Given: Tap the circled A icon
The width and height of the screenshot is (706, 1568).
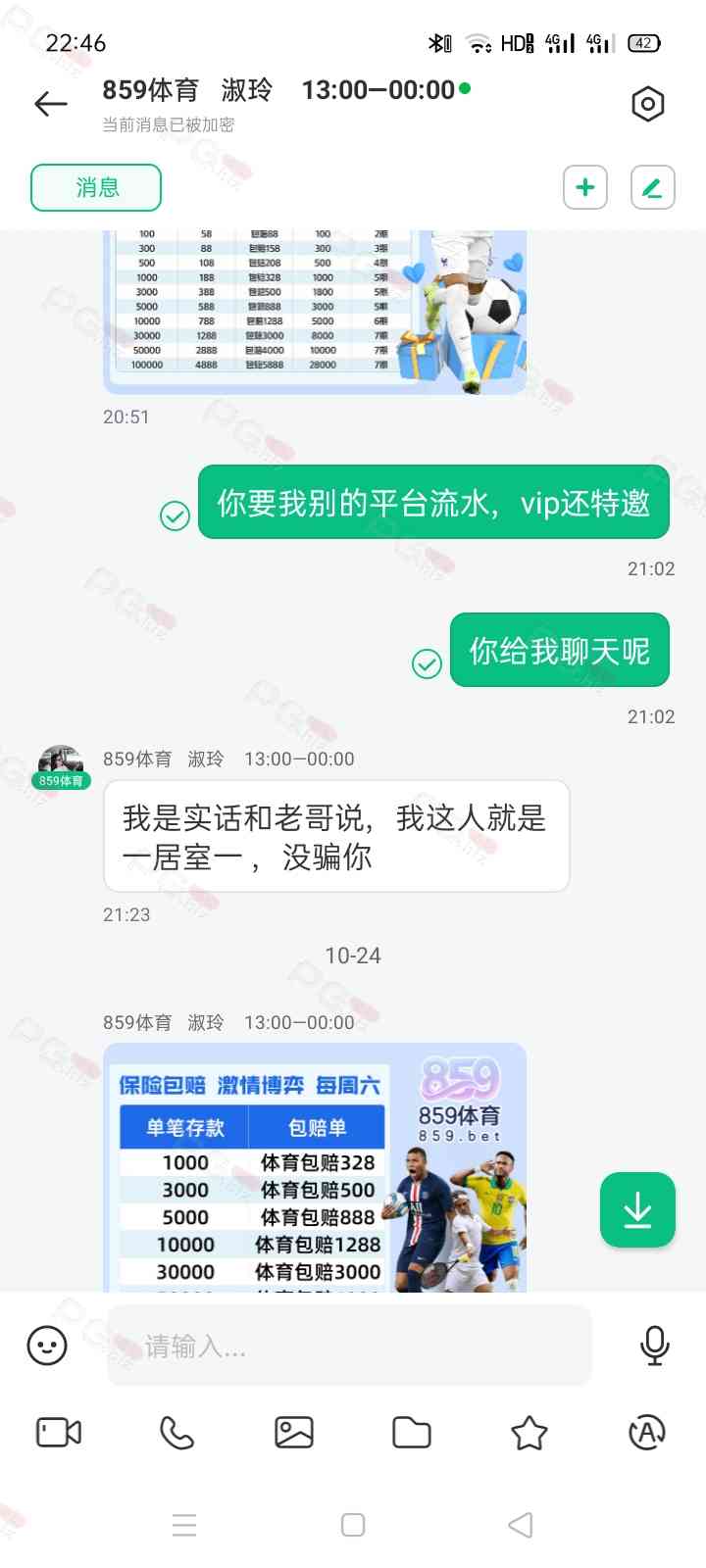Looking at the screenshot, I should 647,1433.
